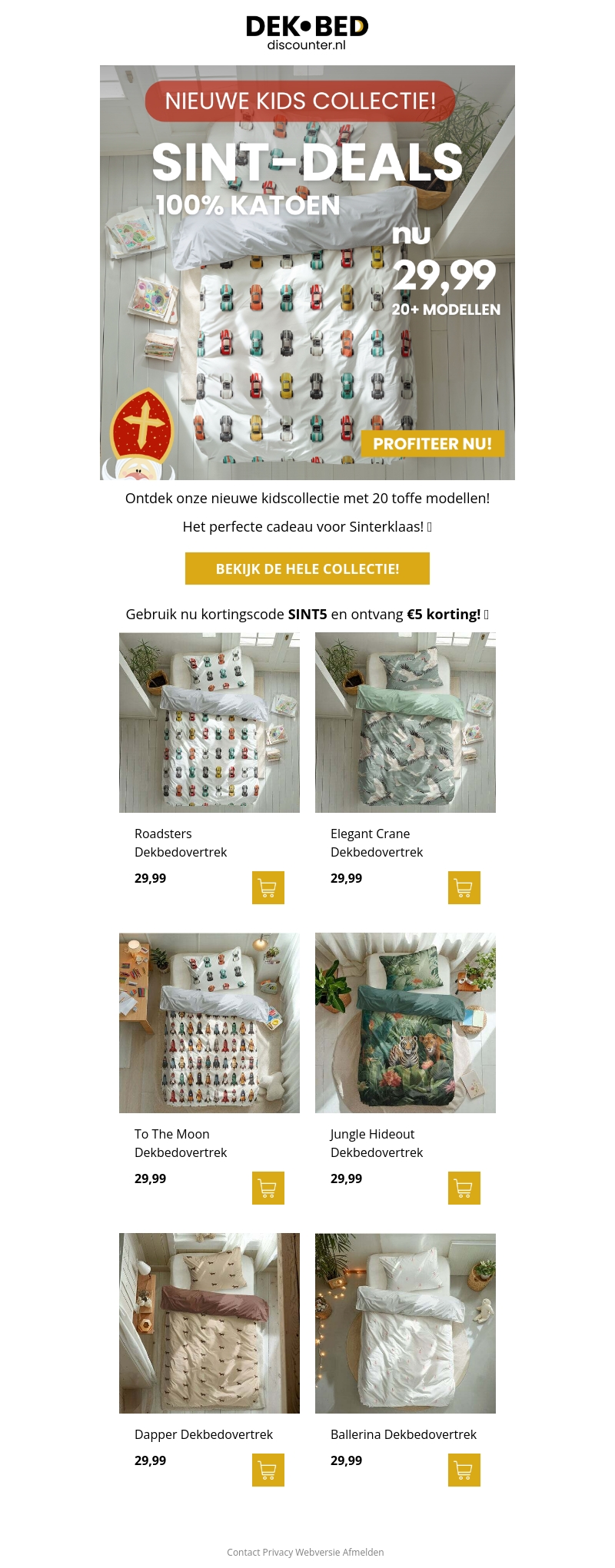Open Bekijk de hele collectie button
The height and width of the screenshot is (1568, 615).
point(307,569)
